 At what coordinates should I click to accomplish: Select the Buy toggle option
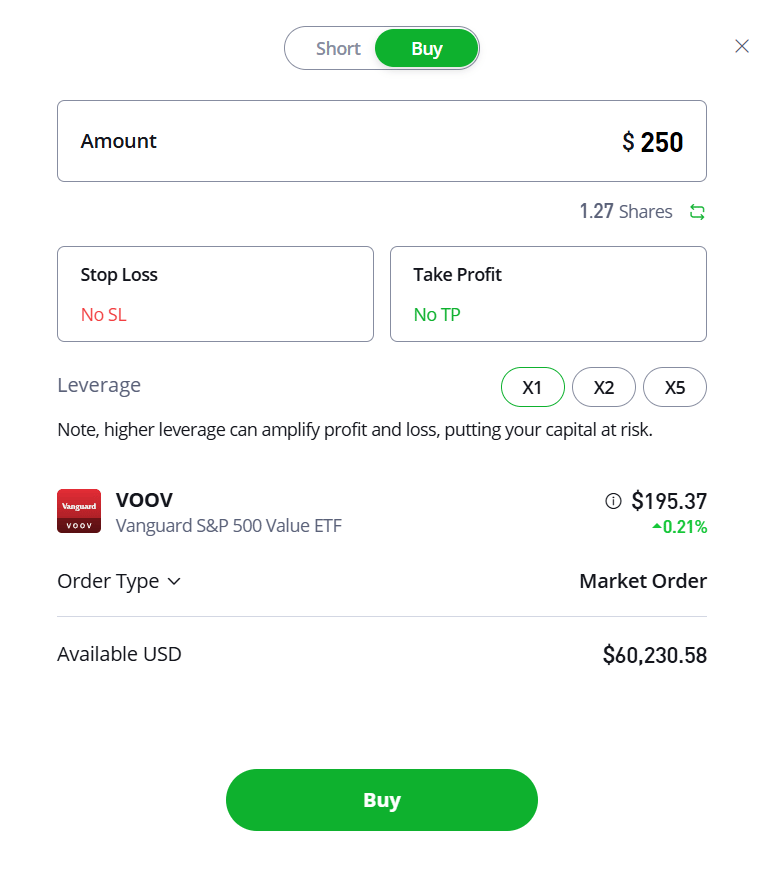pyautogui.click(x=427, y=48)
